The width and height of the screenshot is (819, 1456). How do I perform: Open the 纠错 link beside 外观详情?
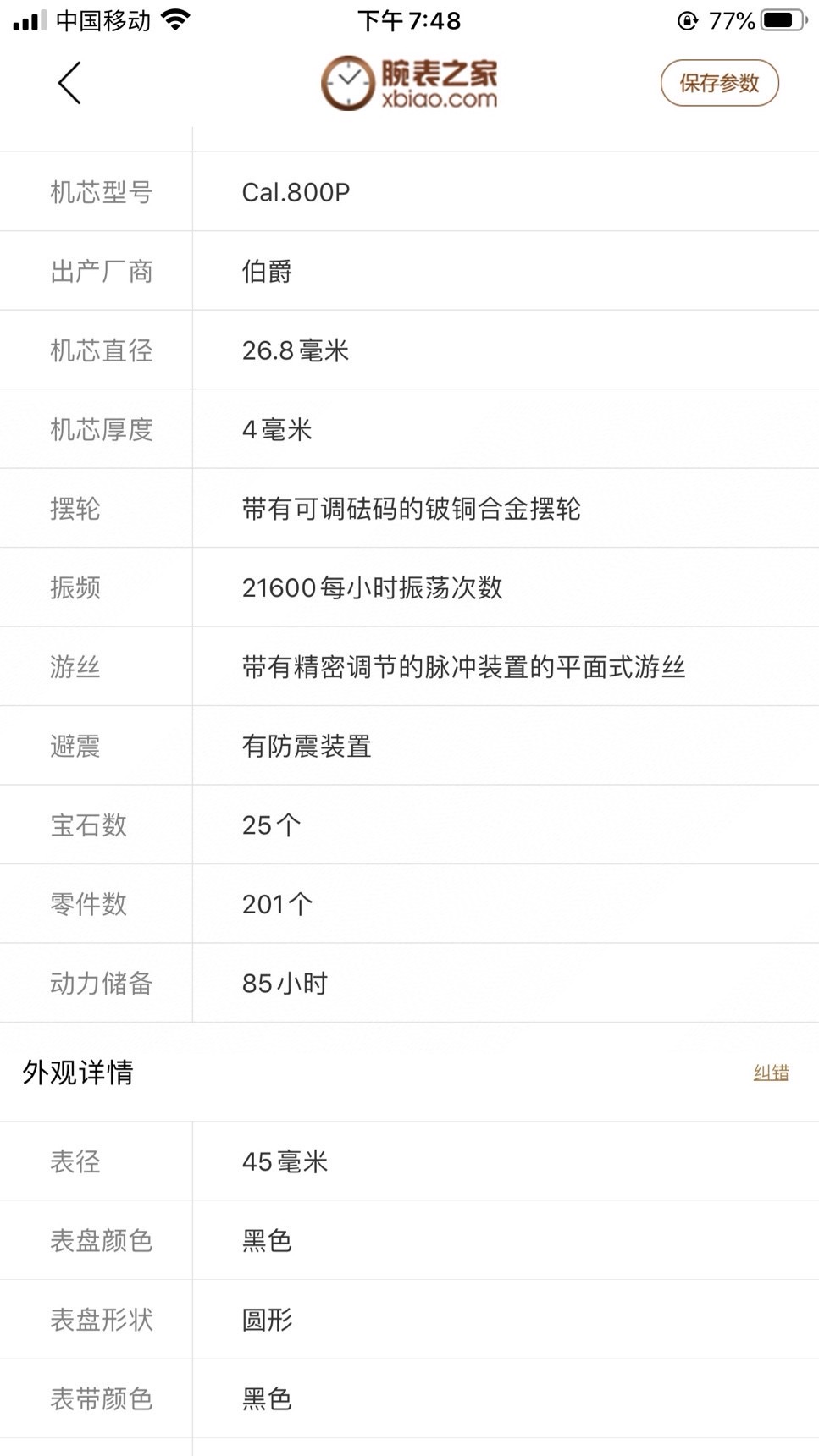click(771, 1073)
